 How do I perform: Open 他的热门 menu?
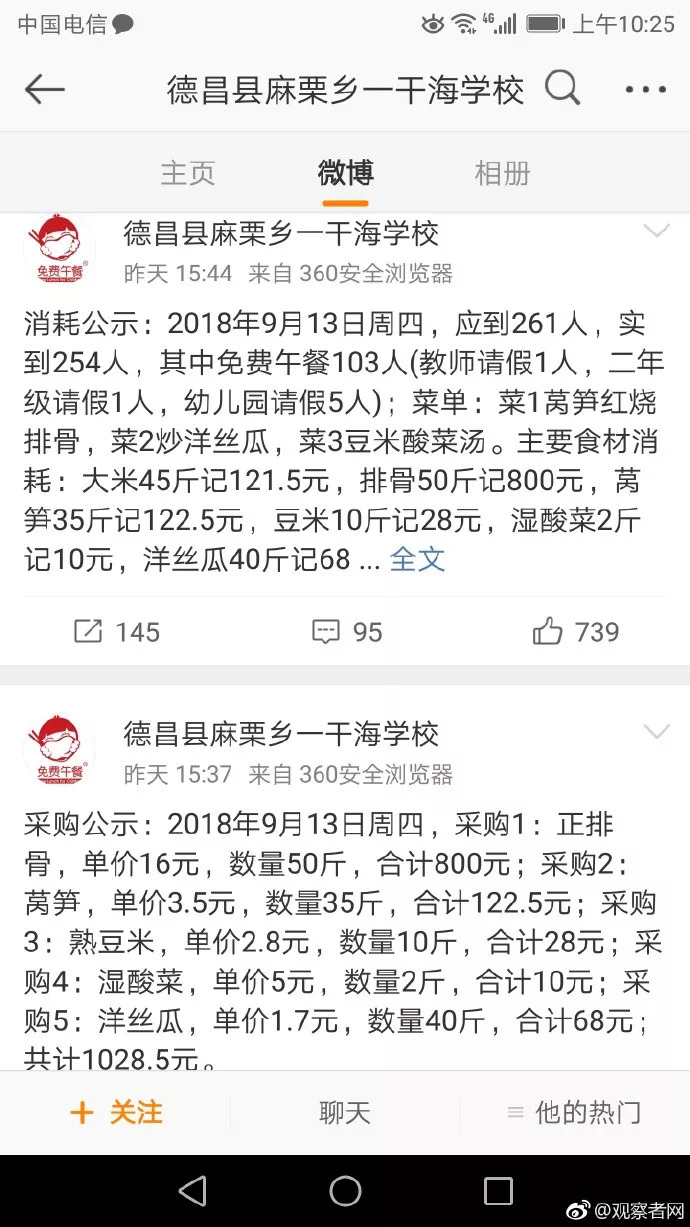(x=574, y=1112)
